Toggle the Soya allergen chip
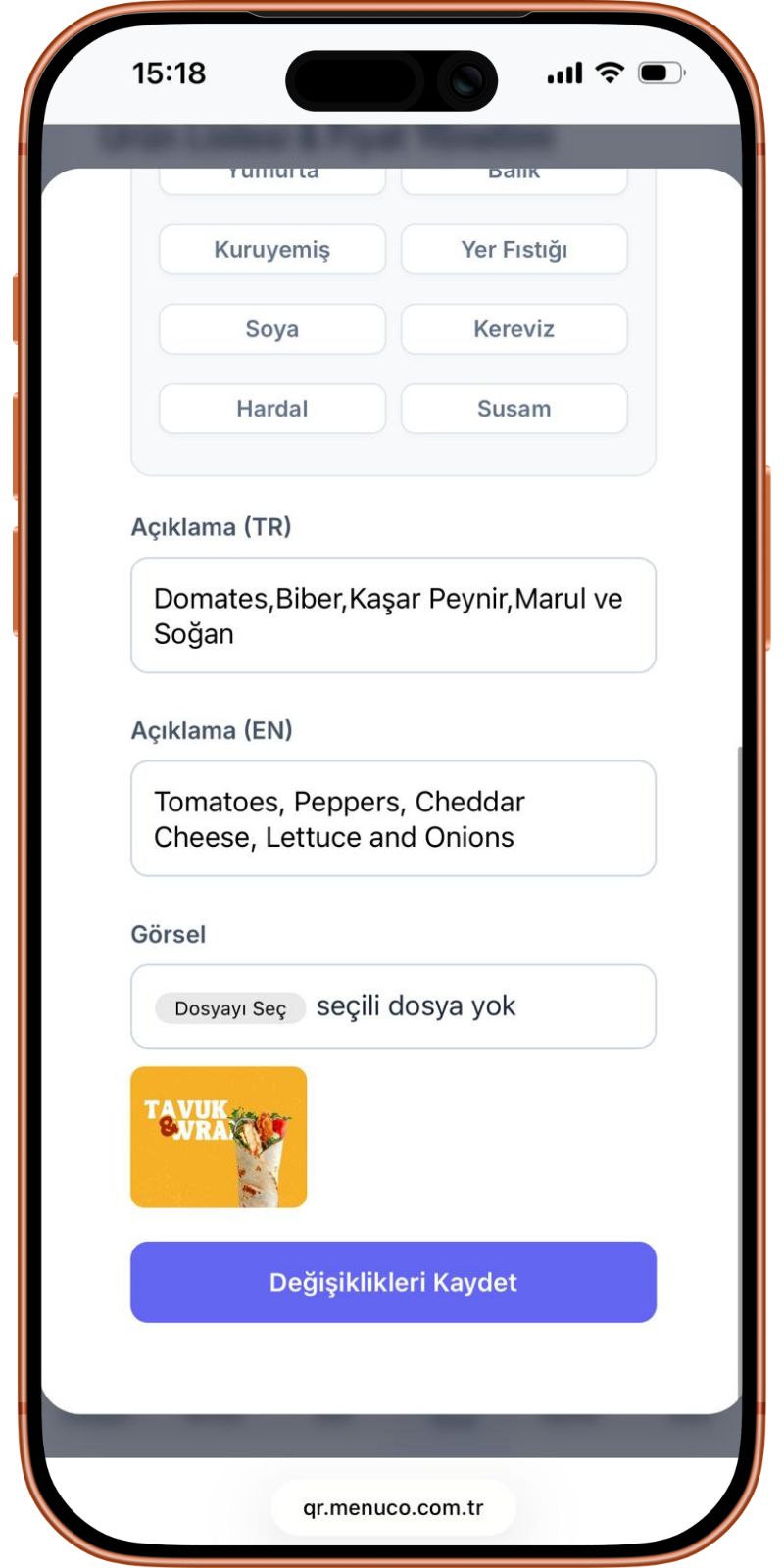This screenshot has height=1568, width=784. click(271, 329)
